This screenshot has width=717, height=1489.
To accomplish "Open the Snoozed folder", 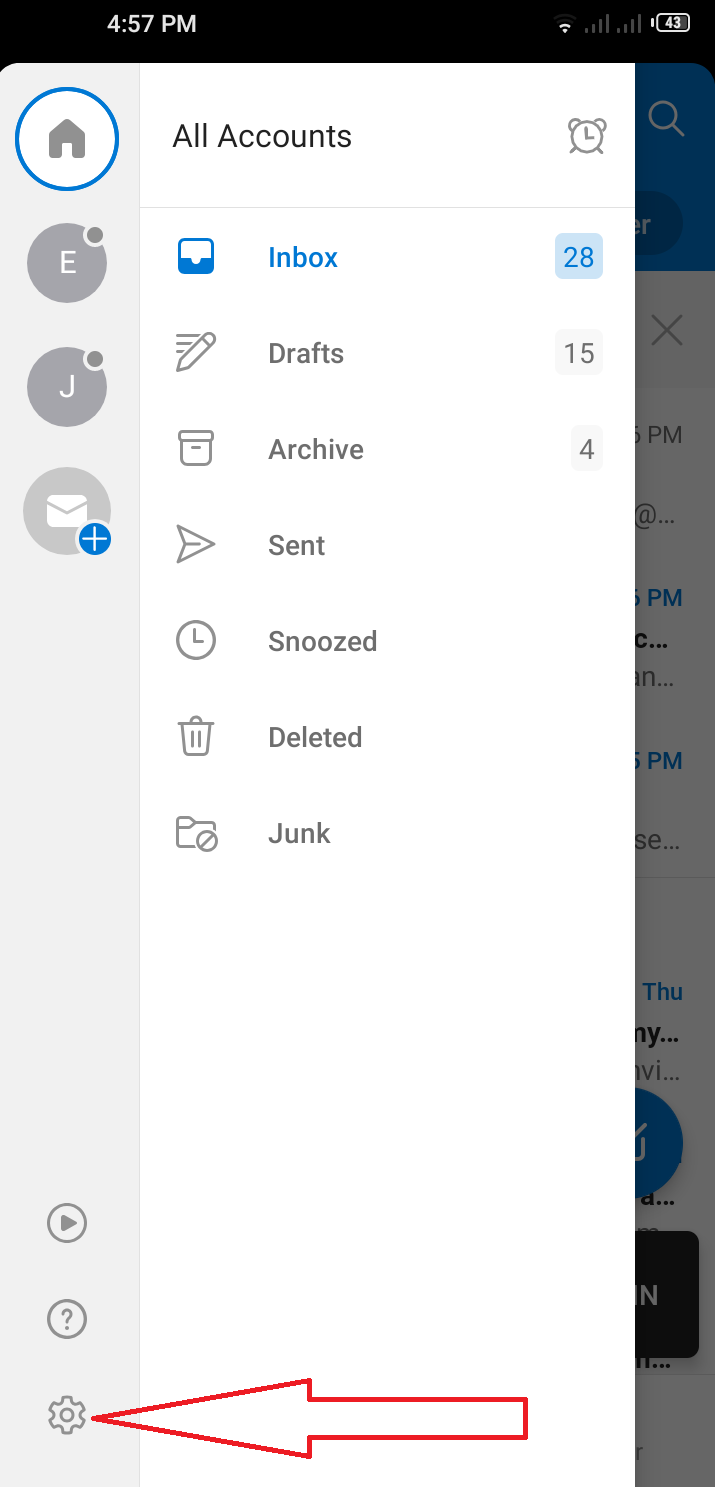I will coord(322,642).
